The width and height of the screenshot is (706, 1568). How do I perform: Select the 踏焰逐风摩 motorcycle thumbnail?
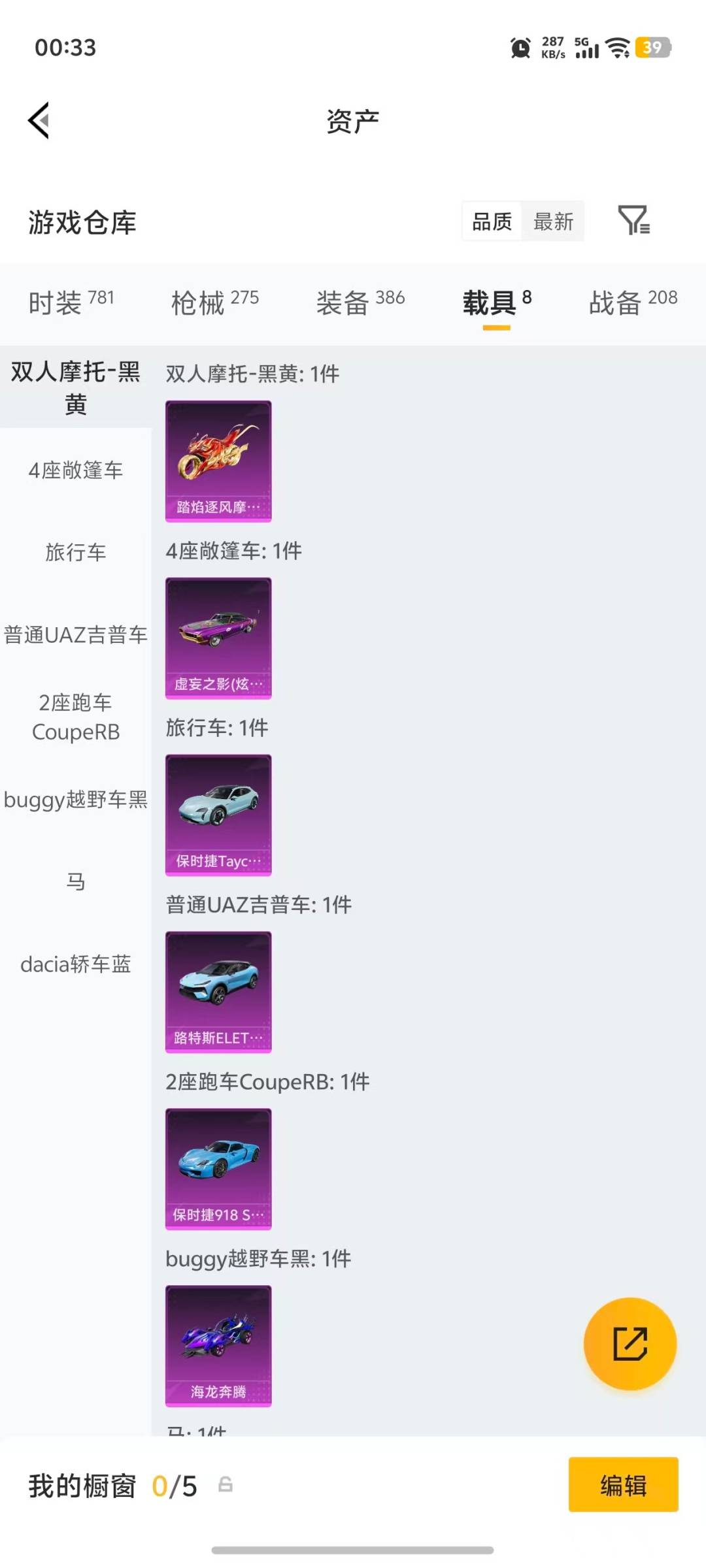218,461
